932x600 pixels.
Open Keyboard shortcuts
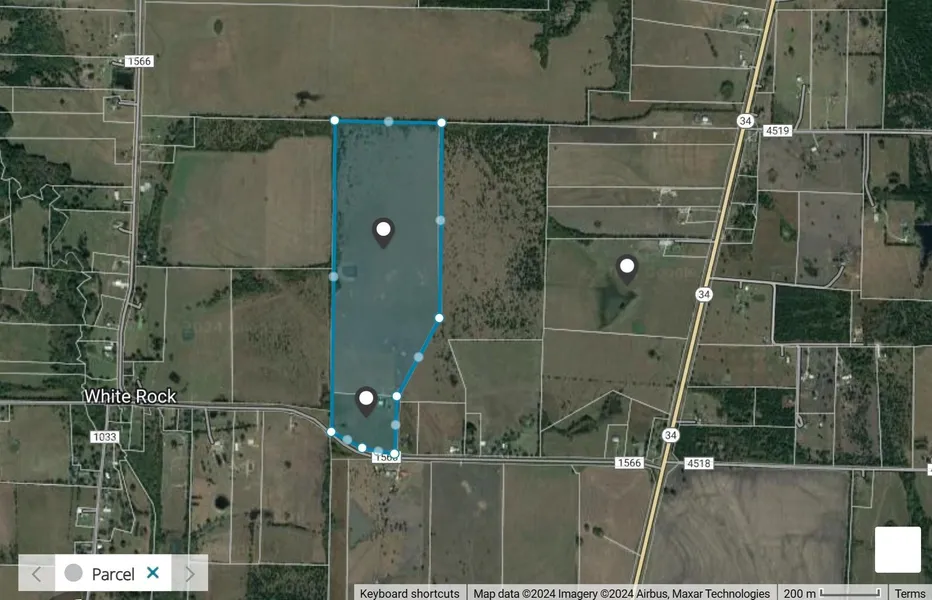point(409,593)
